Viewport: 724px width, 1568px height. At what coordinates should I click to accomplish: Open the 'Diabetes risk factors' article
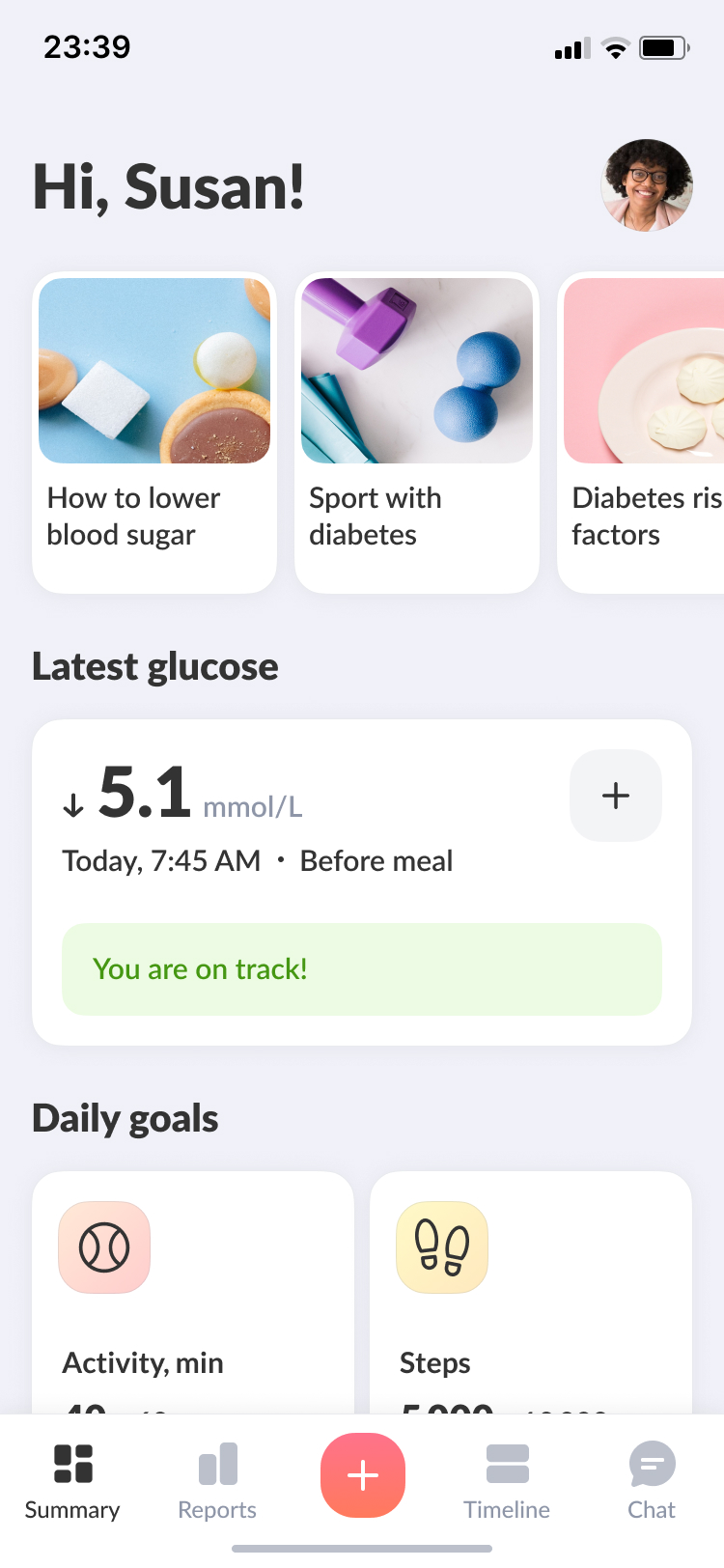[643, 433]
